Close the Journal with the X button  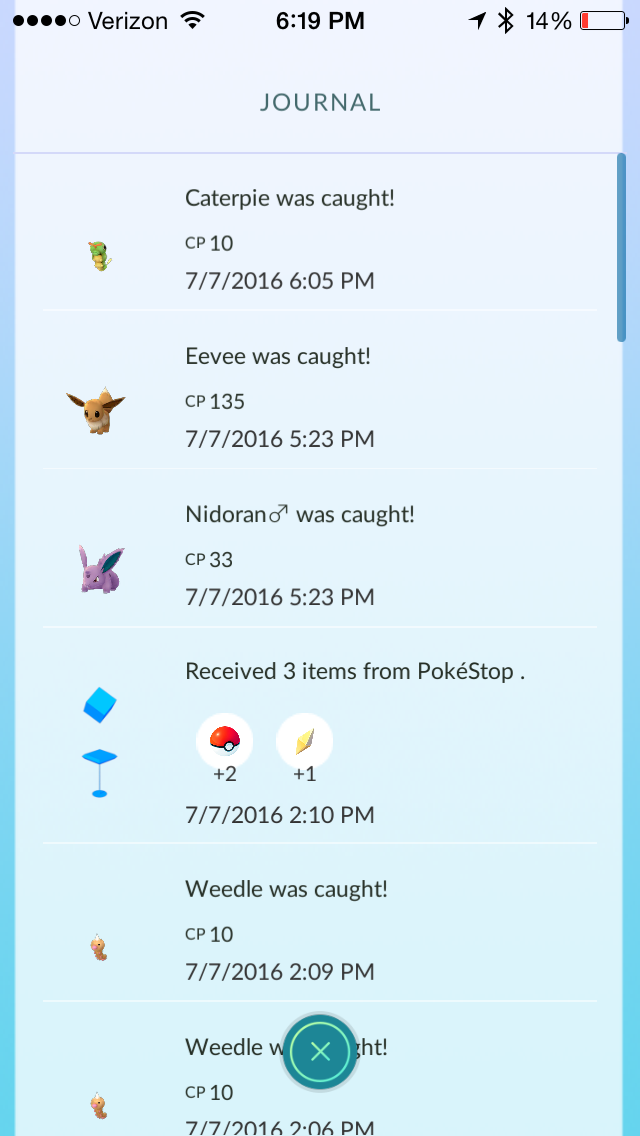[x=320, y=1051]
